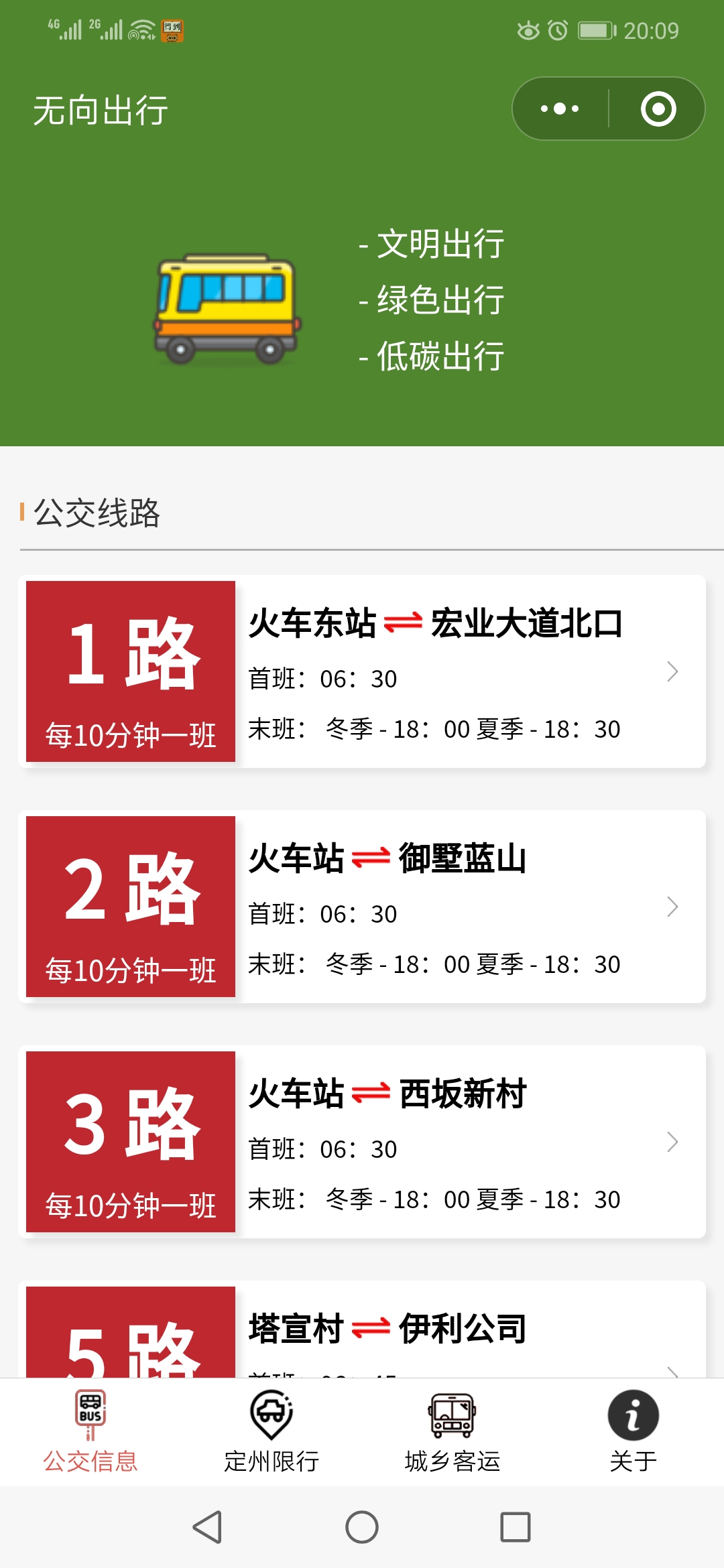Tap the system back button
This screenshot has width=724, height=1568.
tap(207, 1527)
